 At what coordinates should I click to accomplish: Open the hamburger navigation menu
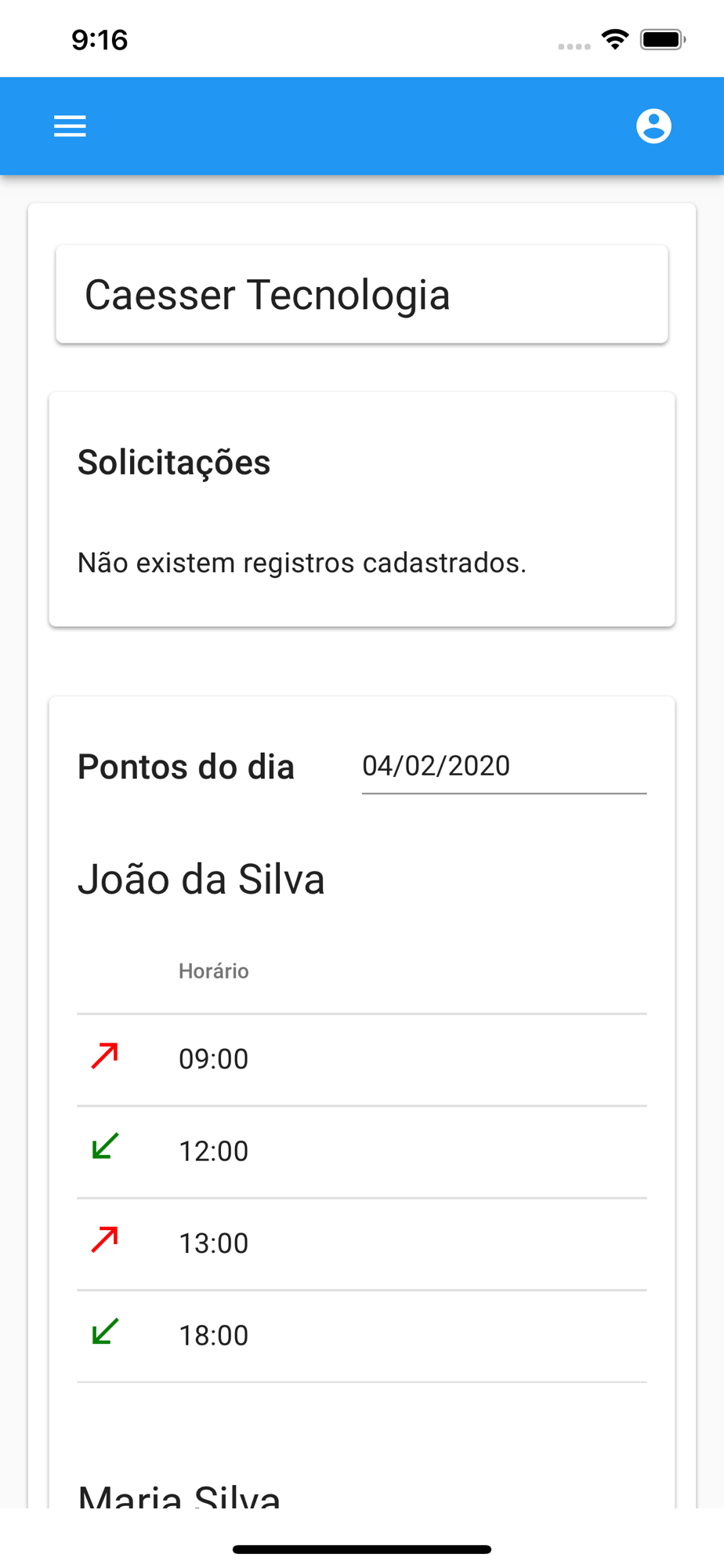coord(70,126)
